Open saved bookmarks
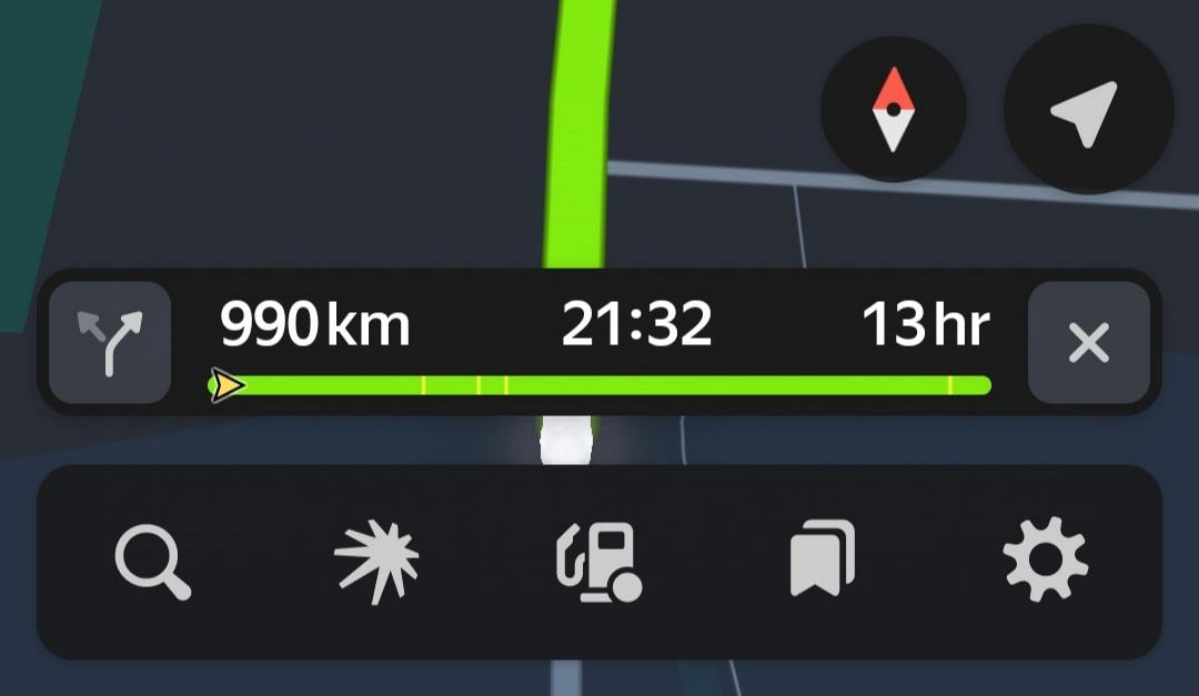Viewport: 1199px width, 696px height. coord(822,560)
